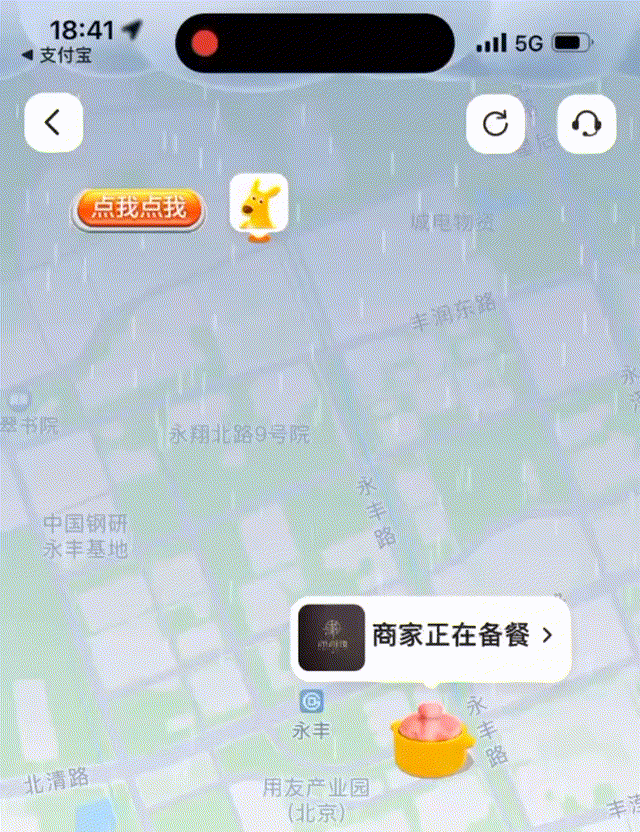Screen dimensions: 640x832
Task: Tap the orange 点我点我 button
Action: click(x=139, y=209)
